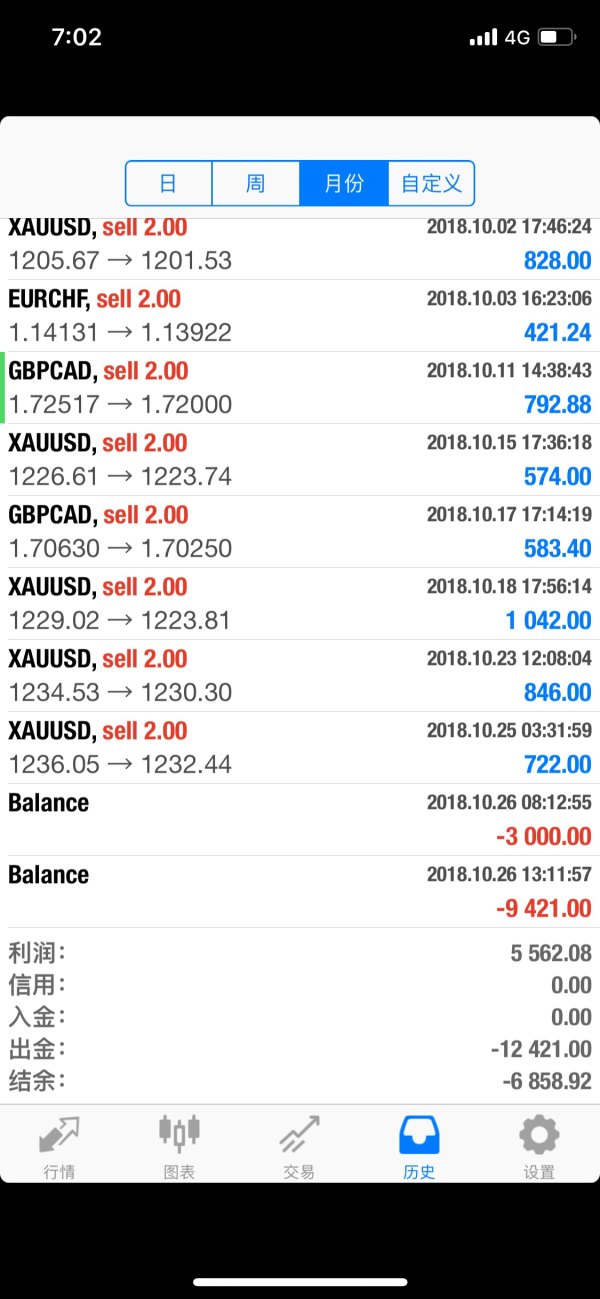This screenshot has width=600, height=1299.
Task: Open XAUUSD trade with 1 042.00 profit
Action: 300,604
